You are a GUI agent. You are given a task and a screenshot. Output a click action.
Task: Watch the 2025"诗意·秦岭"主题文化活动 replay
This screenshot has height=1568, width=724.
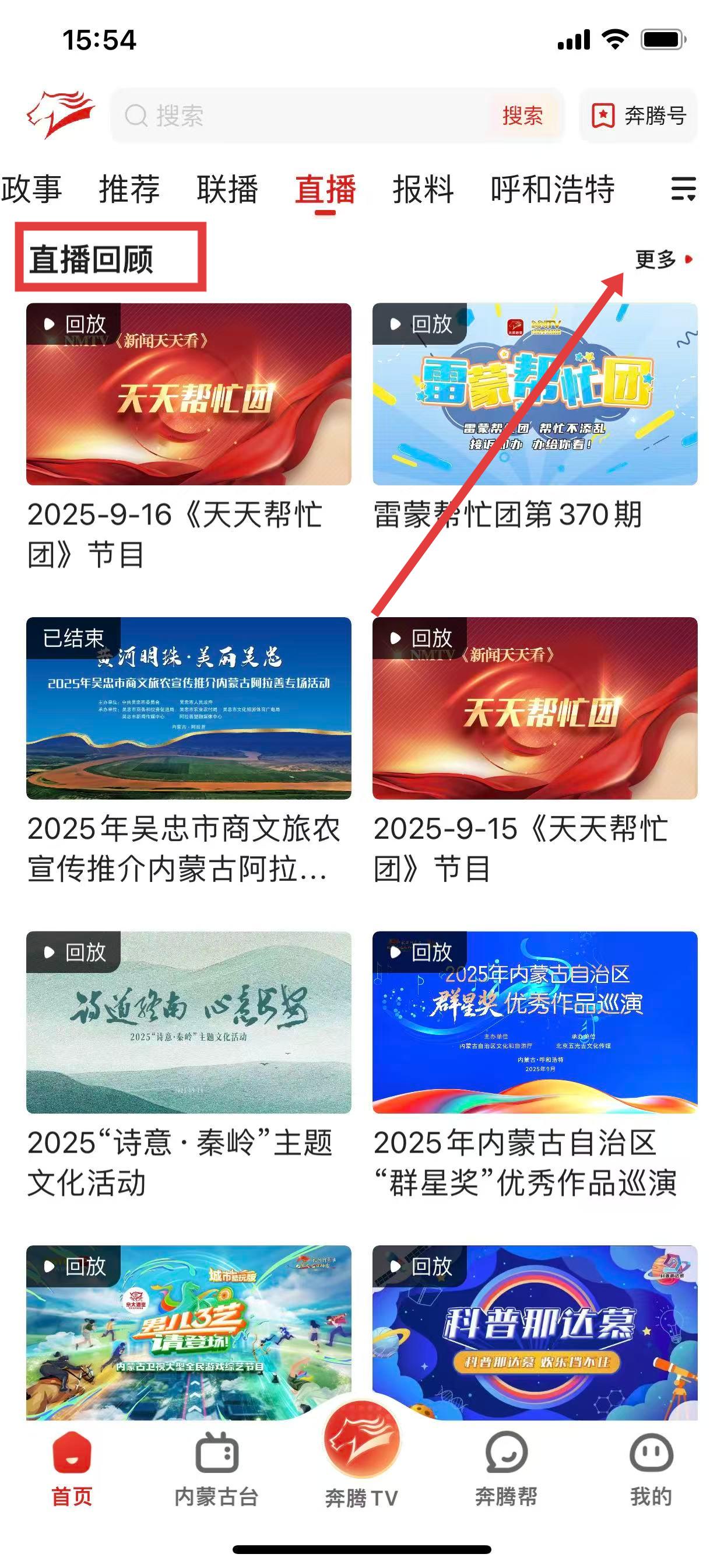point(189,1023)
